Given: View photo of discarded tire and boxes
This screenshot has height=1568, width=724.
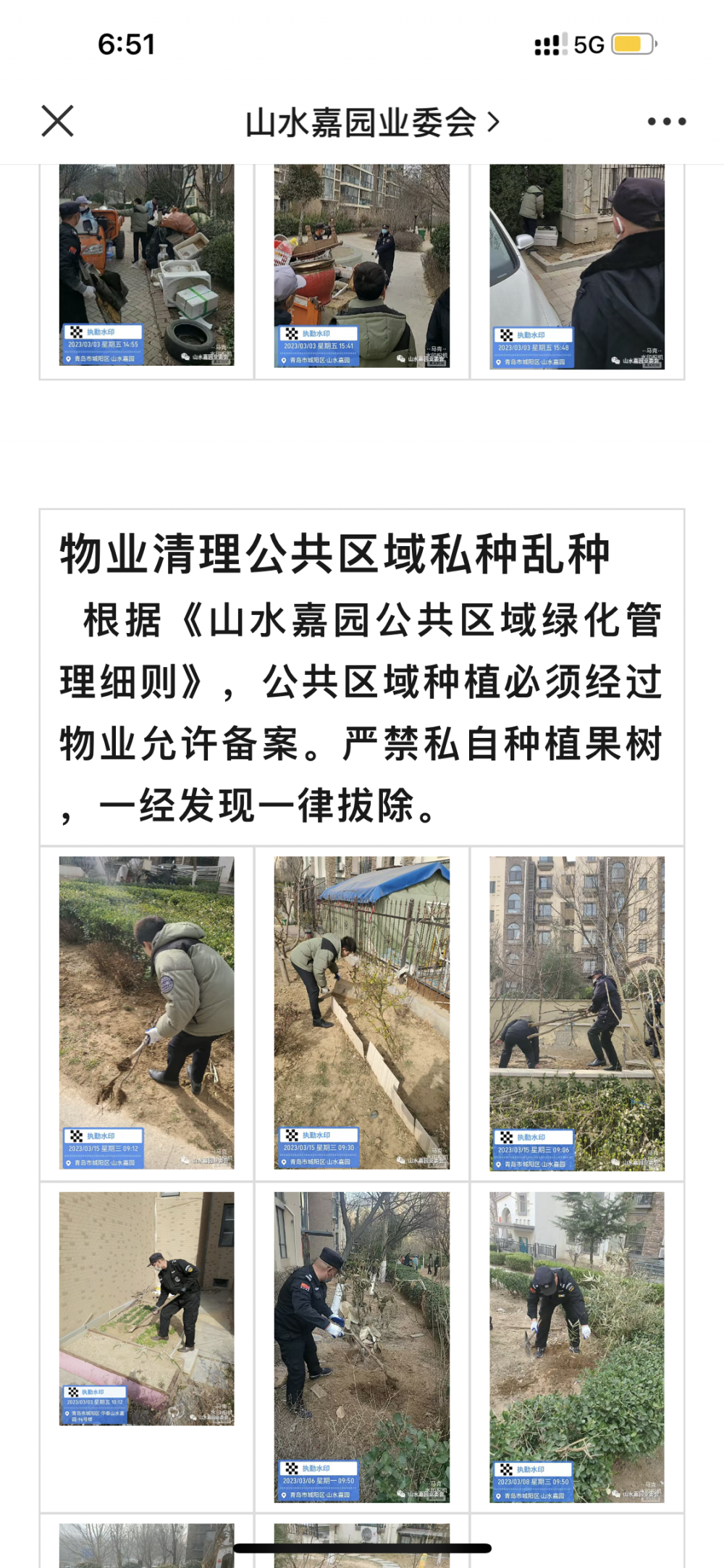Looking at the screenshot, I should 146,264.
